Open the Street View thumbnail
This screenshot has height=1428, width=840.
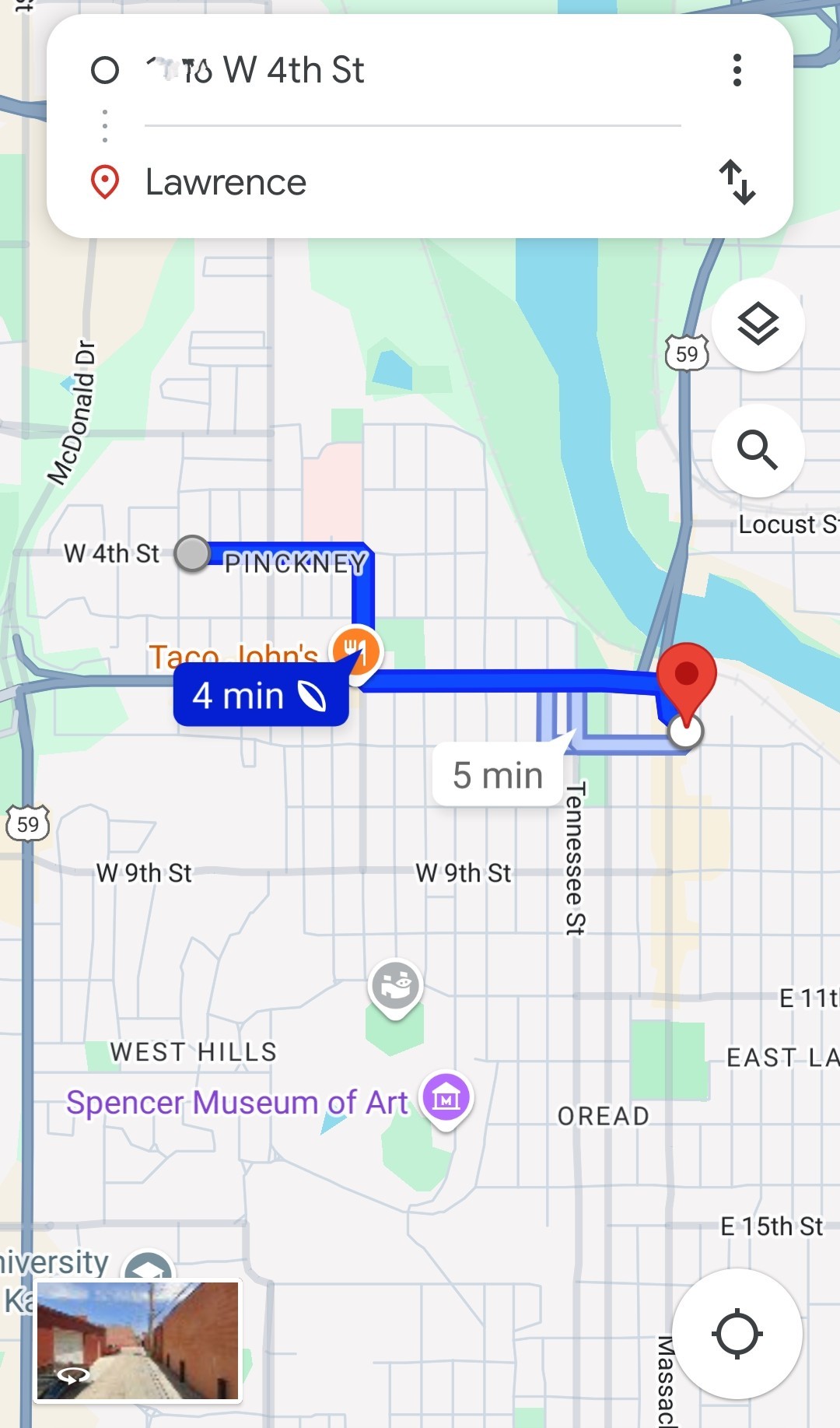point(138,1341)
